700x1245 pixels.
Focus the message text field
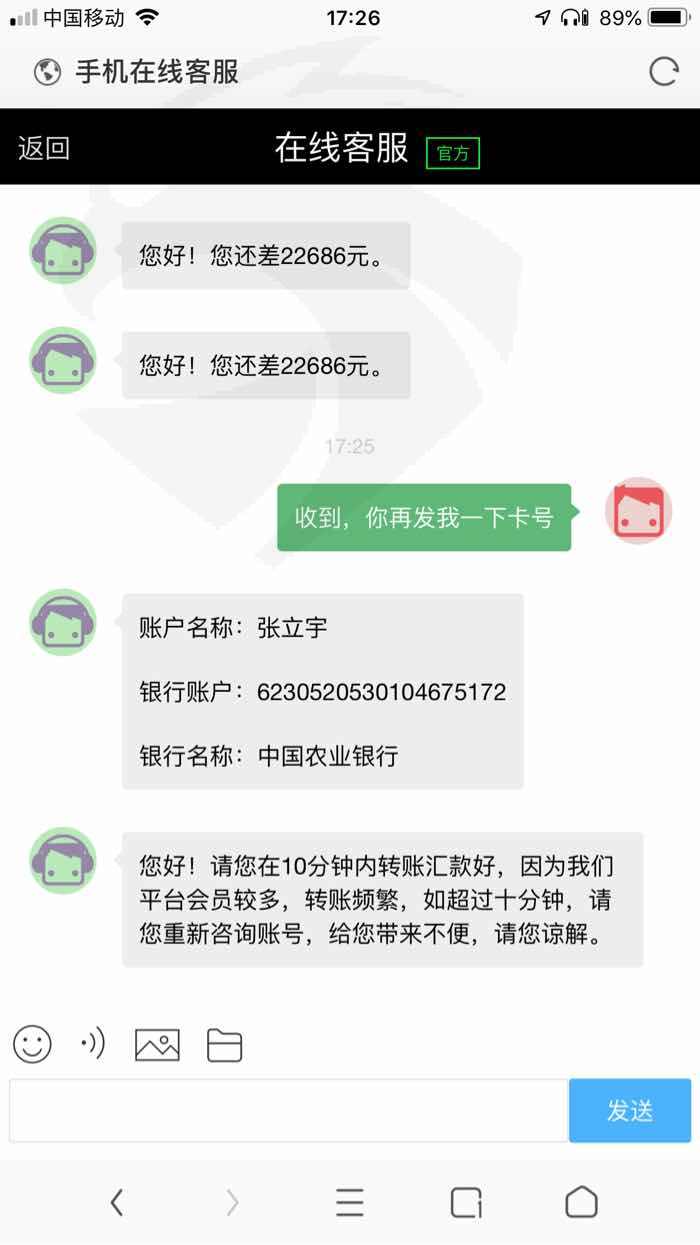[x=288, y=1110]
